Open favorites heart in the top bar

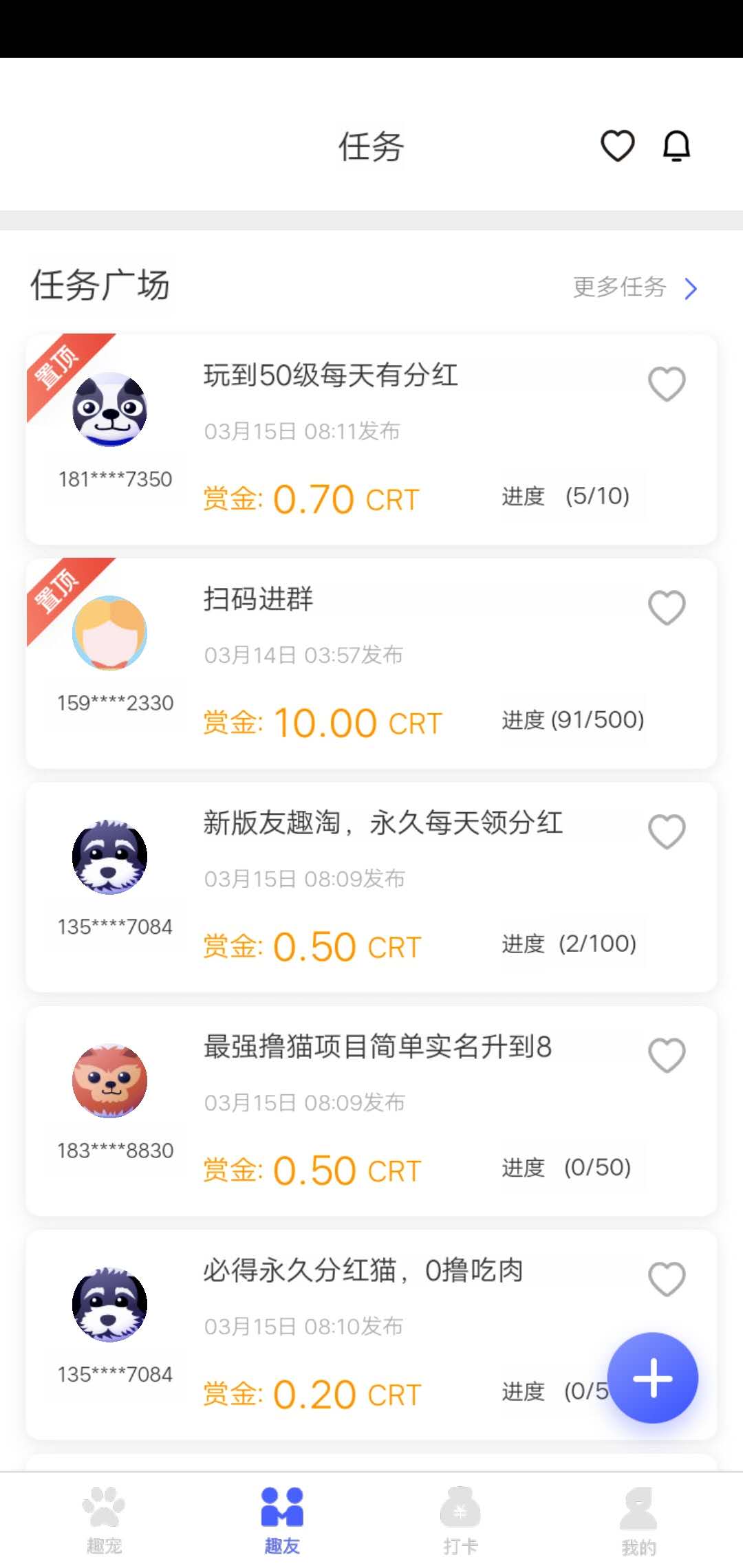(x=617, y=146)
